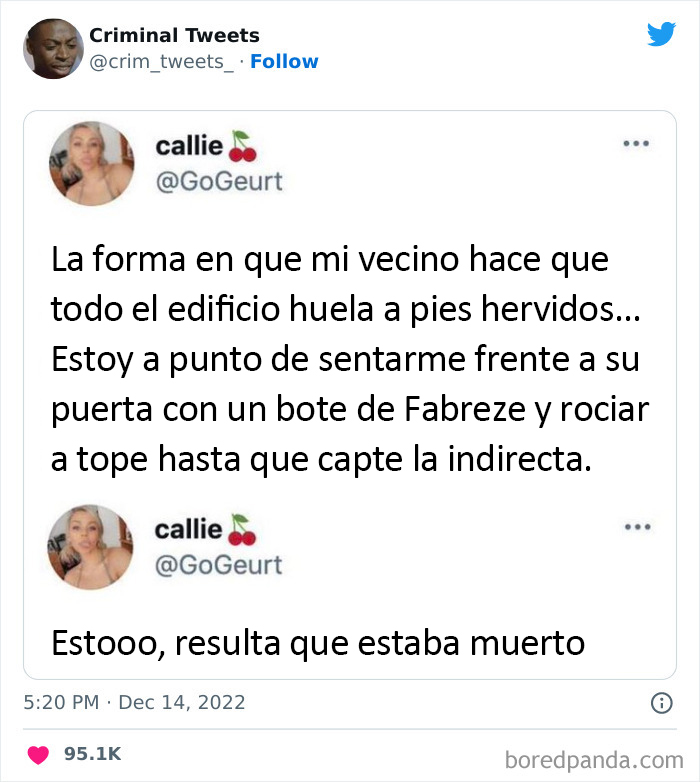Open the 5:20 PM · Dec 14, 2022 timestamp
The width and height of the screenshot is (700, 782).
click(132, 703)
